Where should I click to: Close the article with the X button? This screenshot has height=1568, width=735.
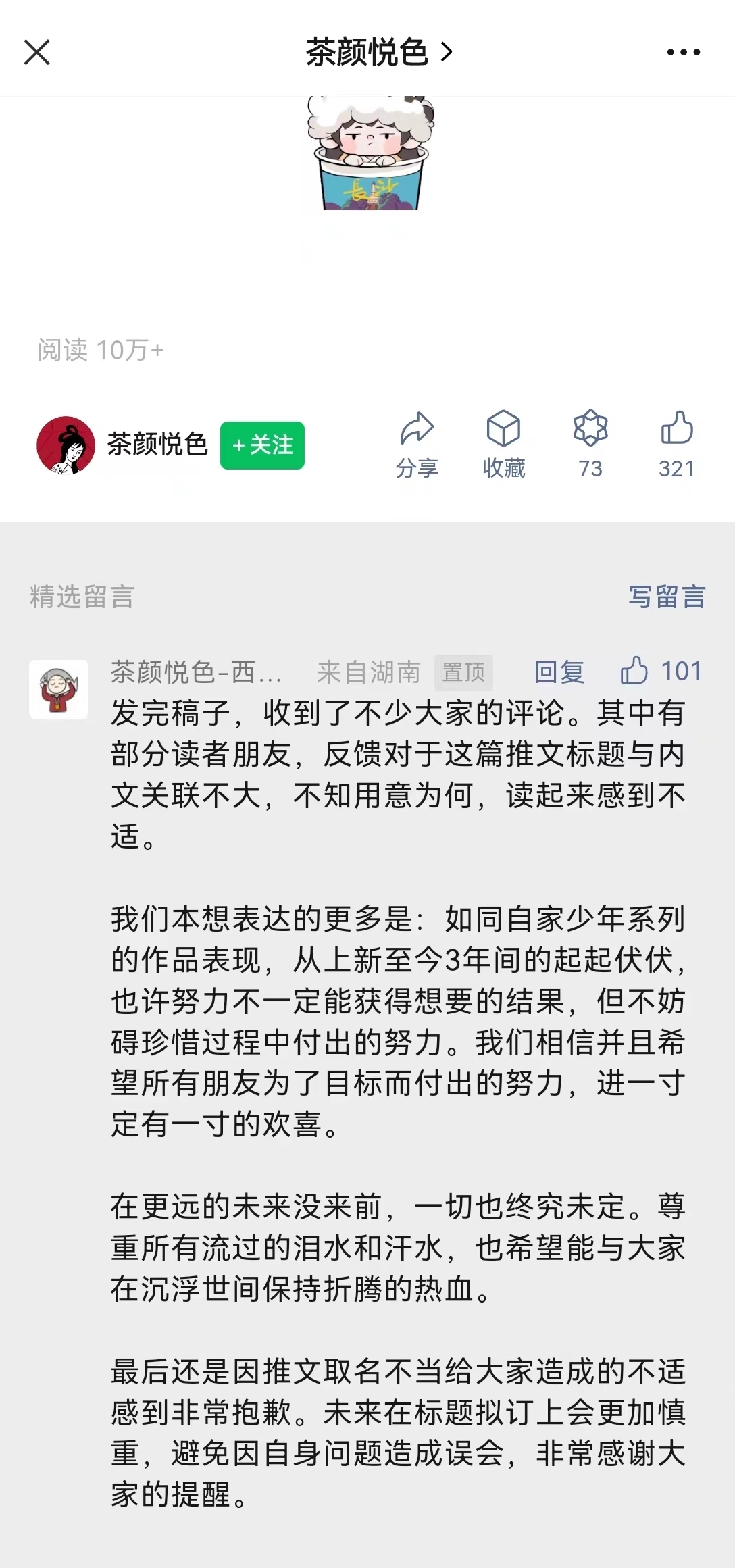[x=38, y=51]
